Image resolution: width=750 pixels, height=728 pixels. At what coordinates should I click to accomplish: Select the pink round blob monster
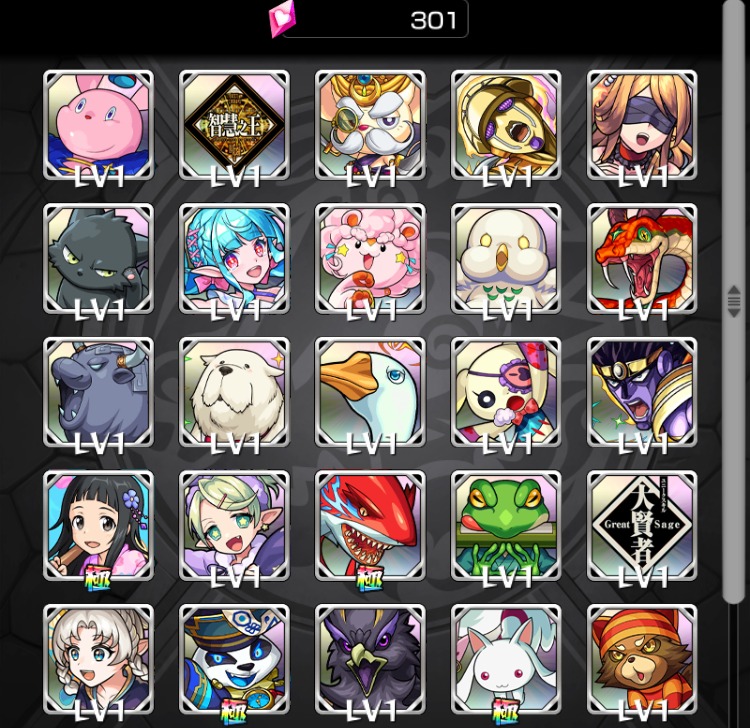pos(98,124)
